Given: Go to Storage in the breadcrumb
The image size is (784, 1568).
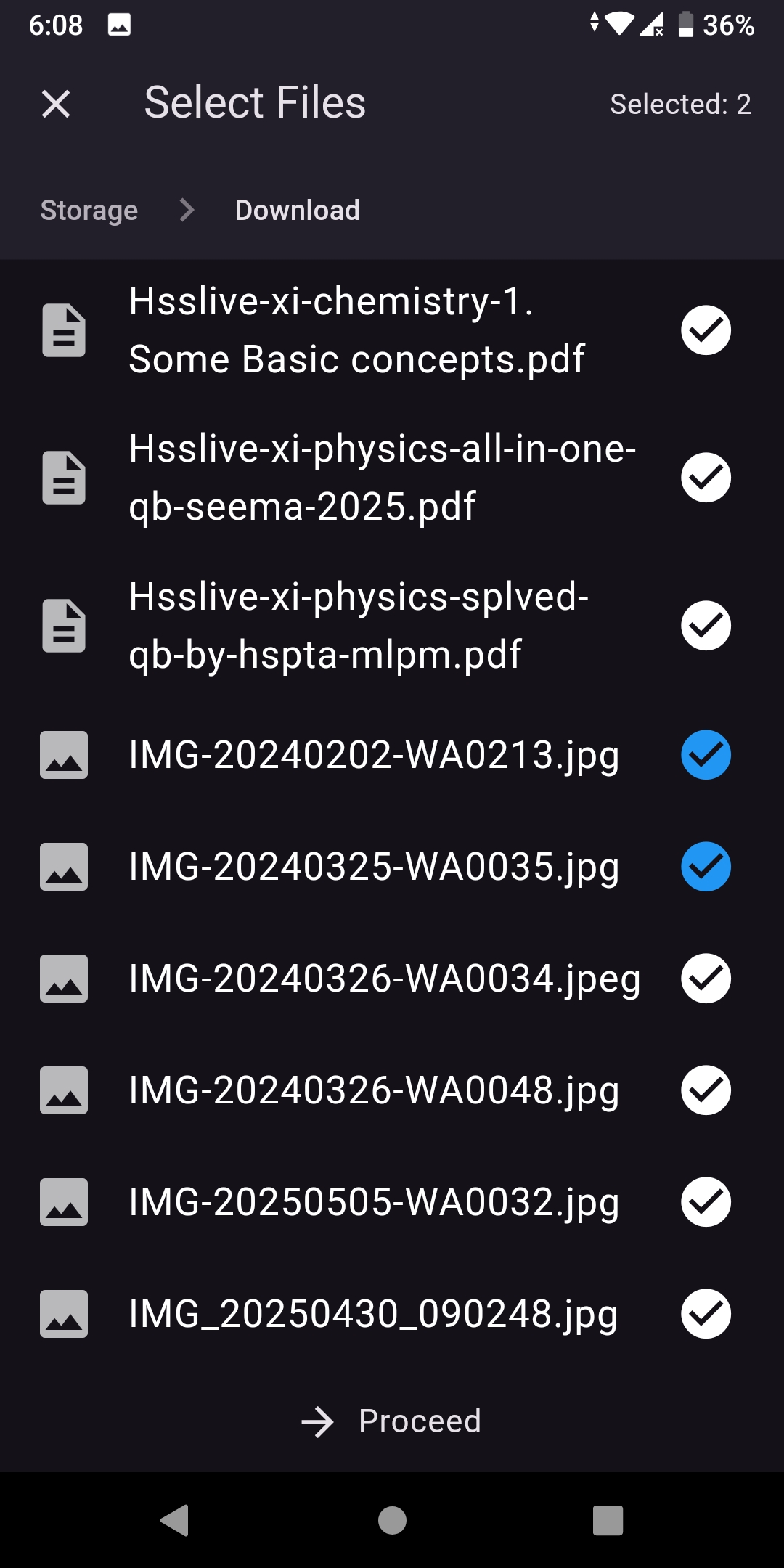Looking at the screenshot, I should [89, 211].
